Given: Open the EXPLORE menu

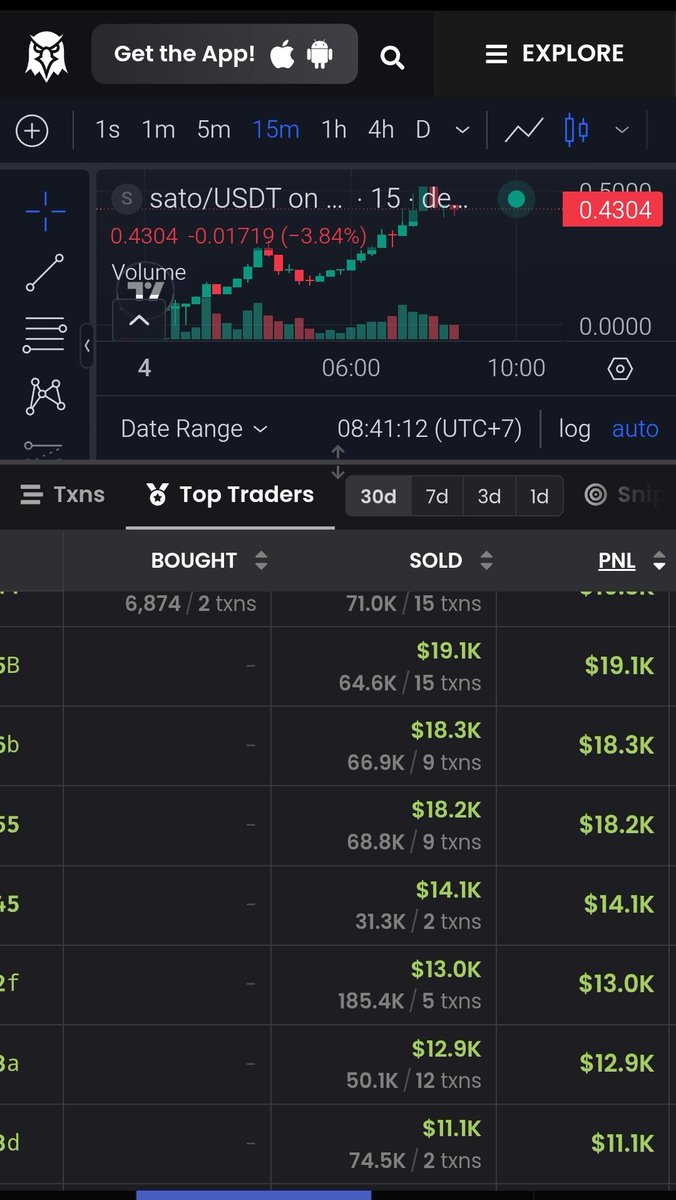Looking at the screenshot, I should point(554,54).
